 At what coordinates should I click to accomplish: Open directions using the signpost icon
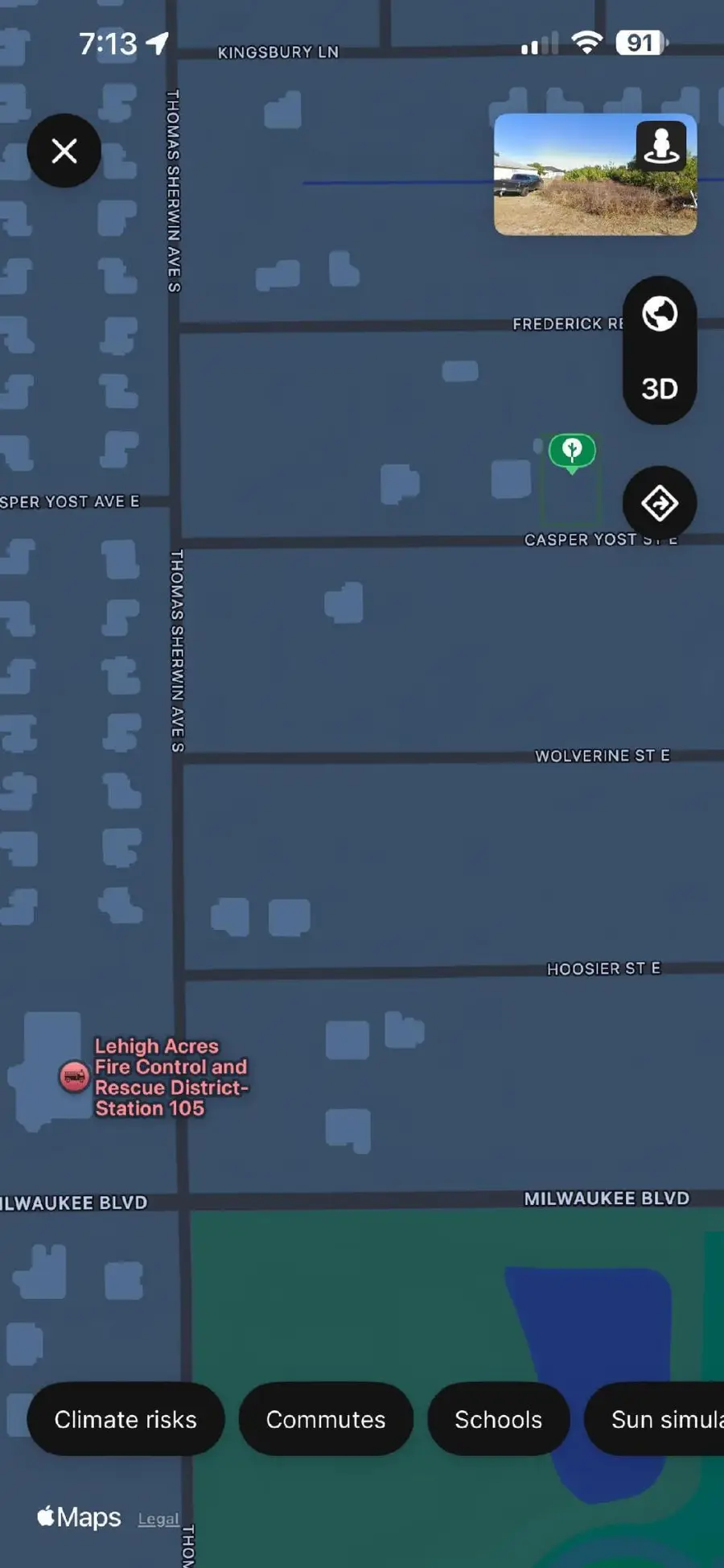click(660, 502)
